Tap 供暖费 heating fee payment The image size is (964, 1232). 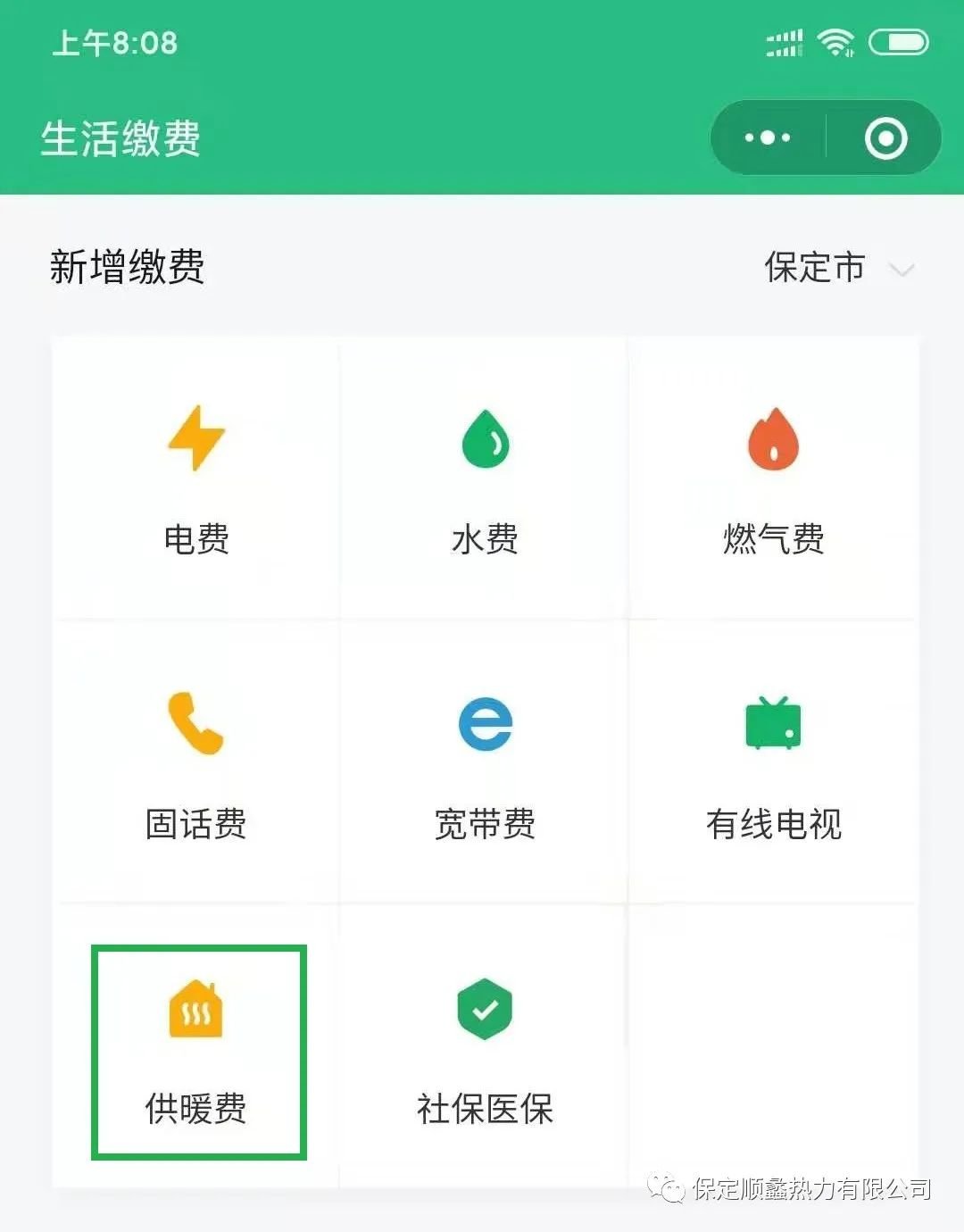tap(198, 1052)
